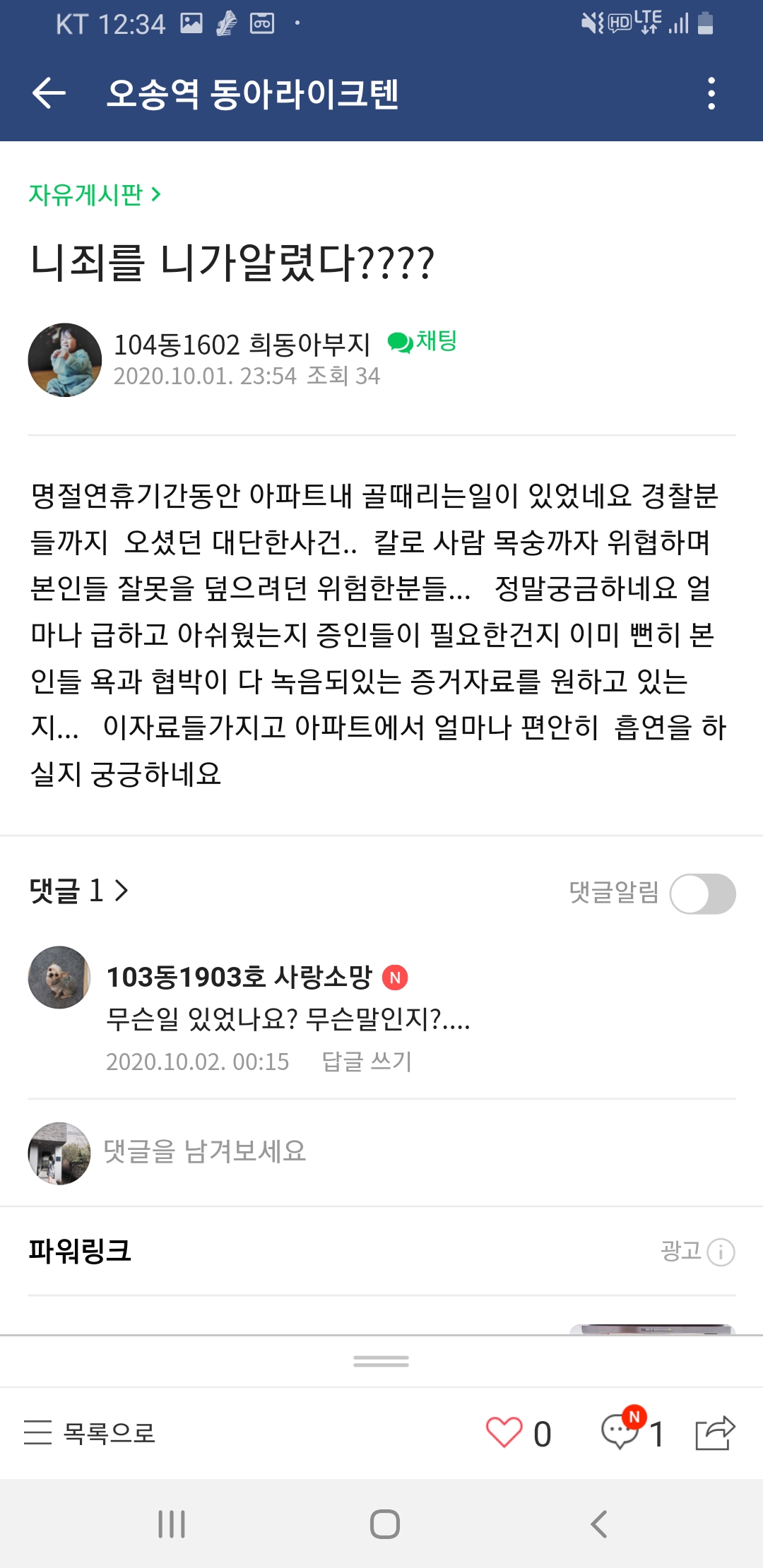Toggle the 댓글알림 switch
This screenshot has width=763, height=1568.
click(702, 893)
